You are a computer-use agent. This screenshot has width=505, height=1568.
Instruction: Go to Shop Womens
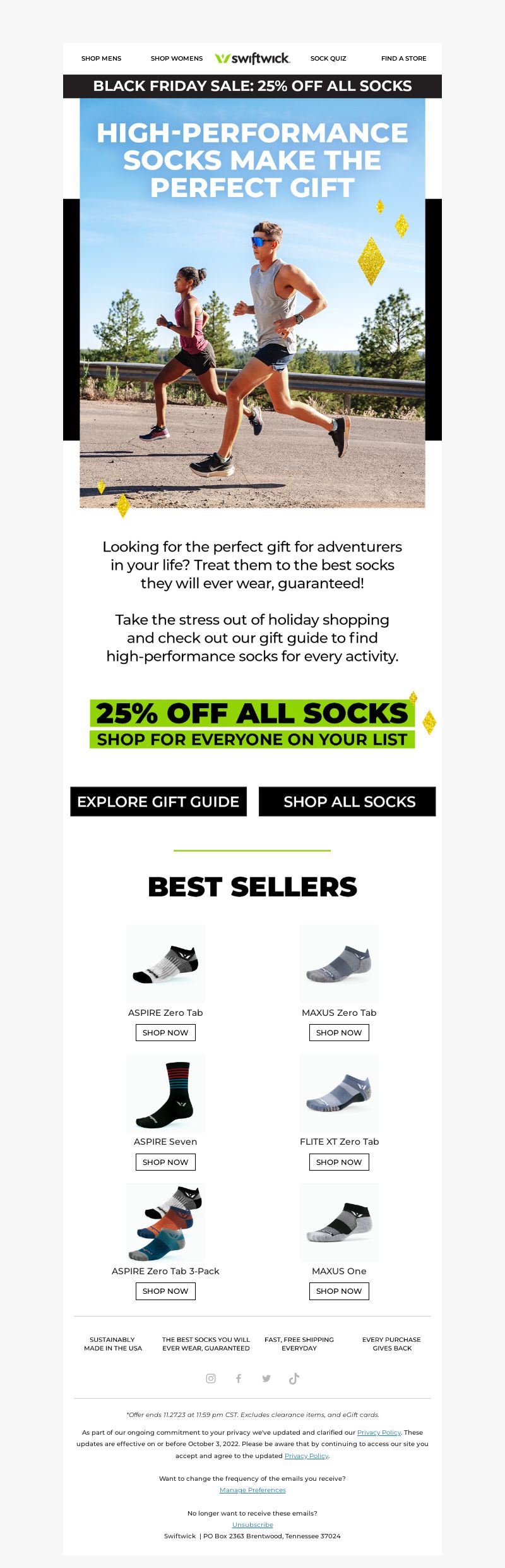pos(177,58)
